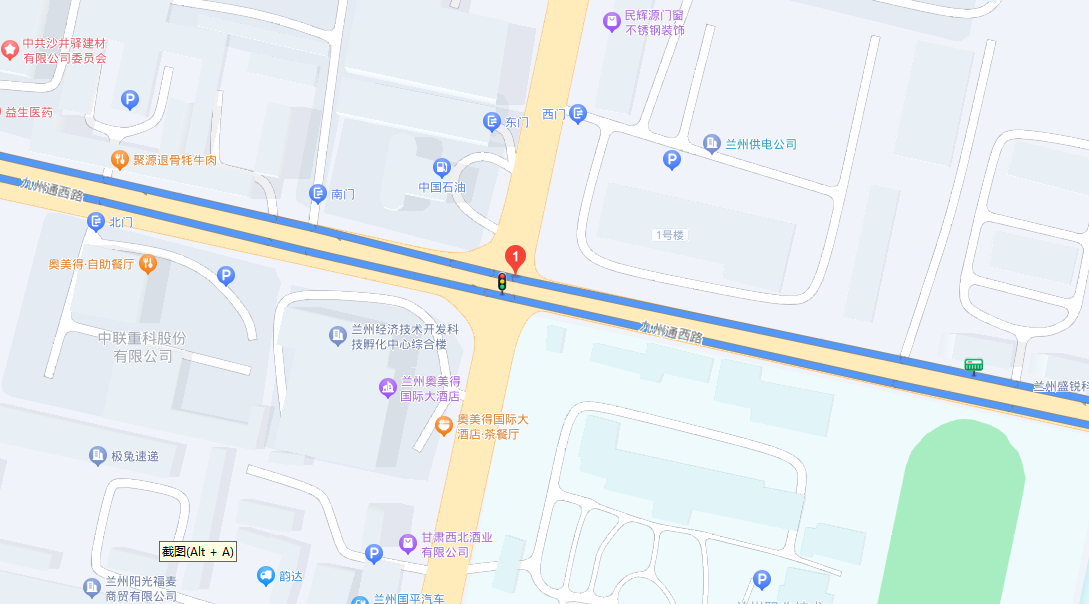Select the 南门 entrance marker
The height and width of the screenshot is (604, 1089).
tap(318, 194)
